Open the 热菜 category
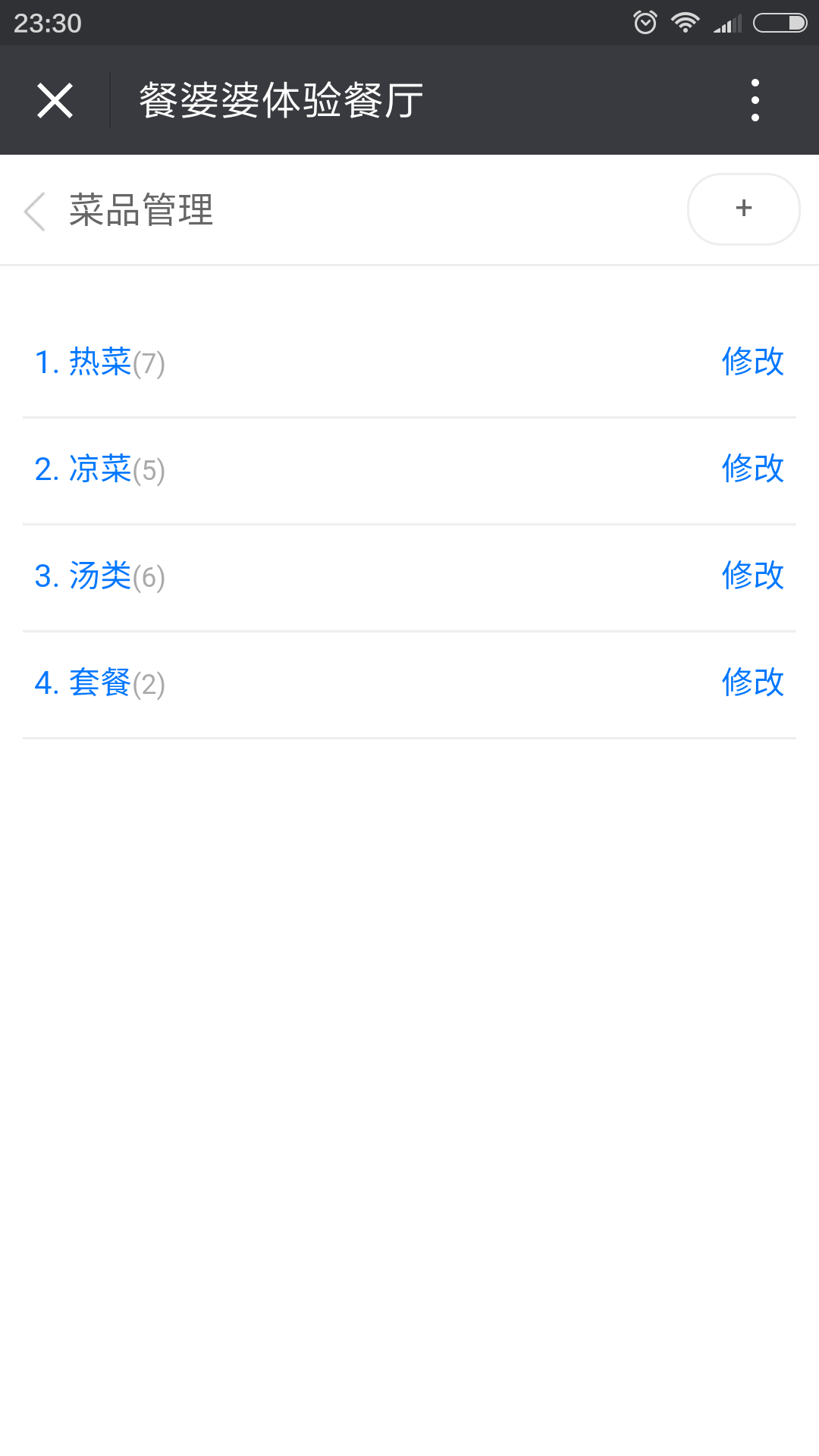Image resolution: width=819 pixels, height=1456 pixels. (100, 362)
